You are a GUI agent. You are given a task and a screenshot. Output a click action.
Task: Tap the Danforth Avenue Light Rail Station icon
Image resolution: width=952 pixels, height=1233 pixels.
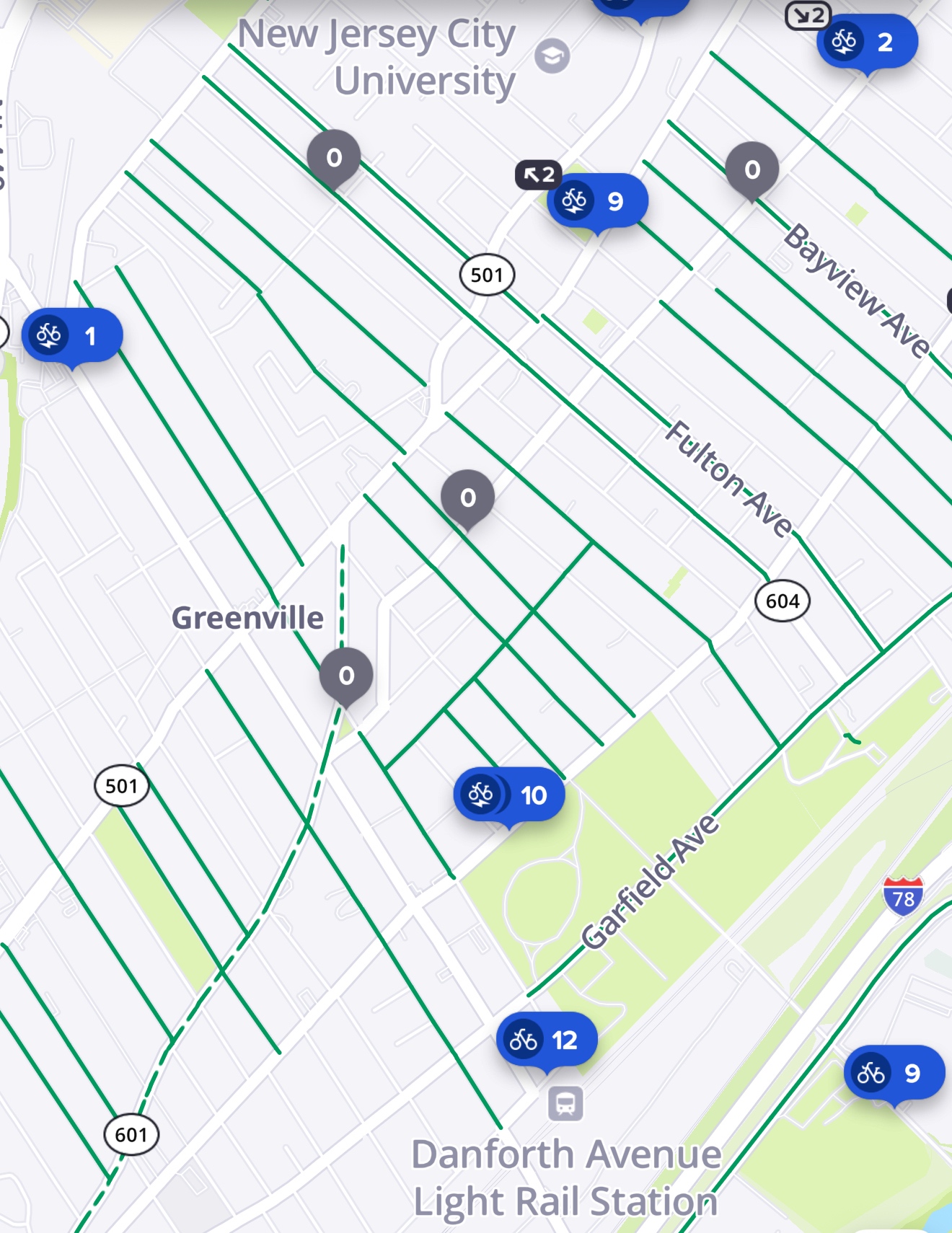565,1103
